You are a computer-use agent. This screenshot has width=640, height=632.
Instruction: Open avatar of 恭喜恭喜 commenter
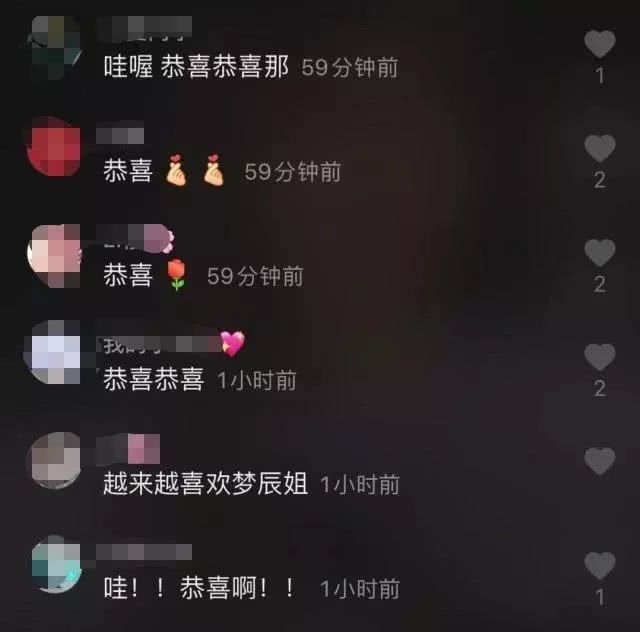pos(55,353)
